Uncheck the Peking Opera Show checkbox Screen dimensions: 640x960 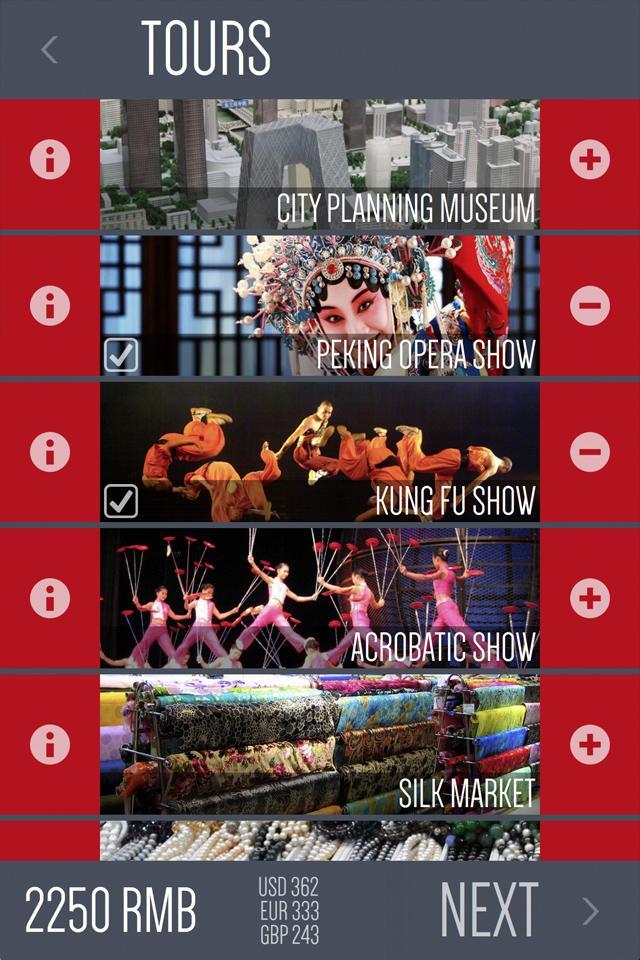point(121,356)
